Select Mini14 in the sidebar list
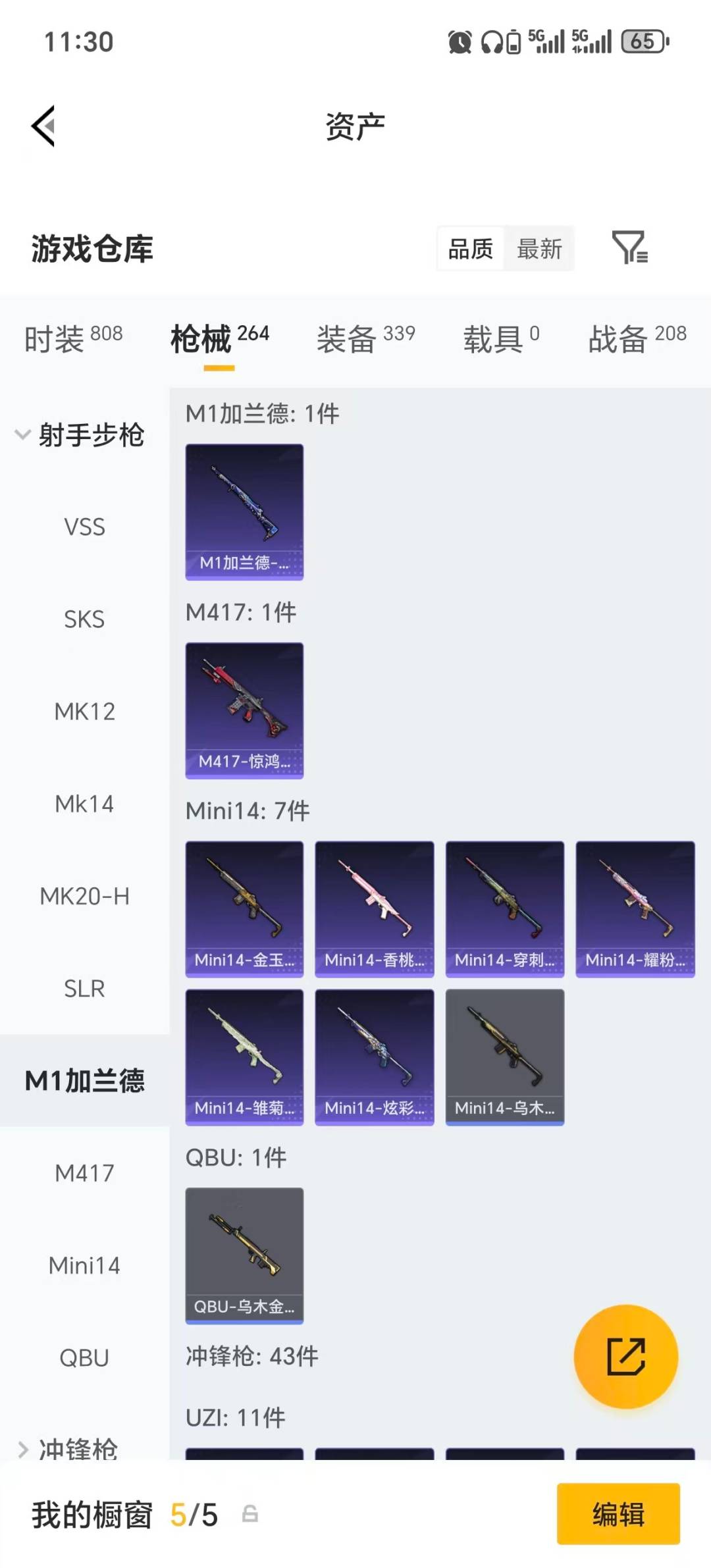This screenshot has height=1568, width=711. [84, 1265]
